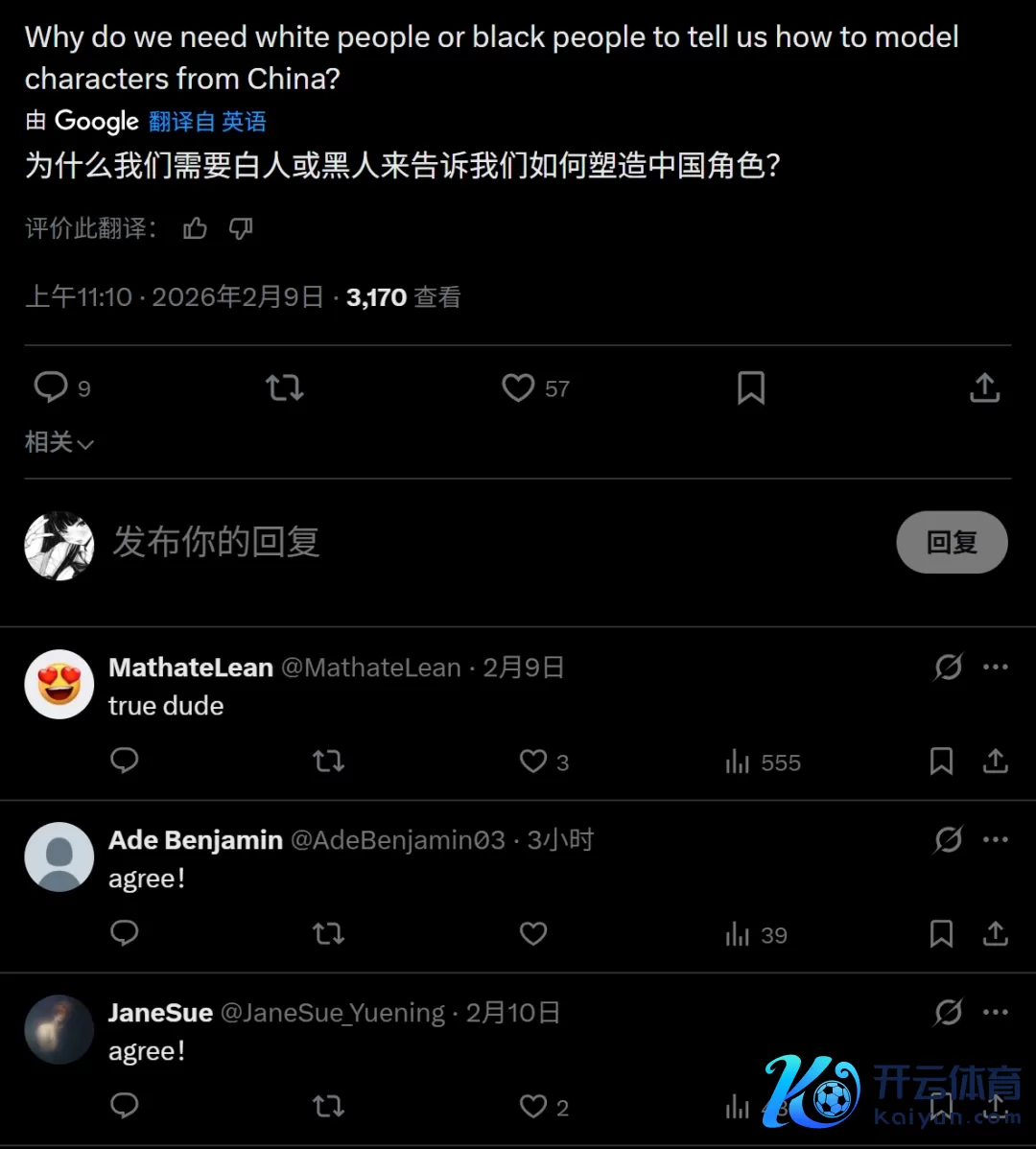Rate the translation with thumbs up
1036x1149 pixels.
(196, 228)
